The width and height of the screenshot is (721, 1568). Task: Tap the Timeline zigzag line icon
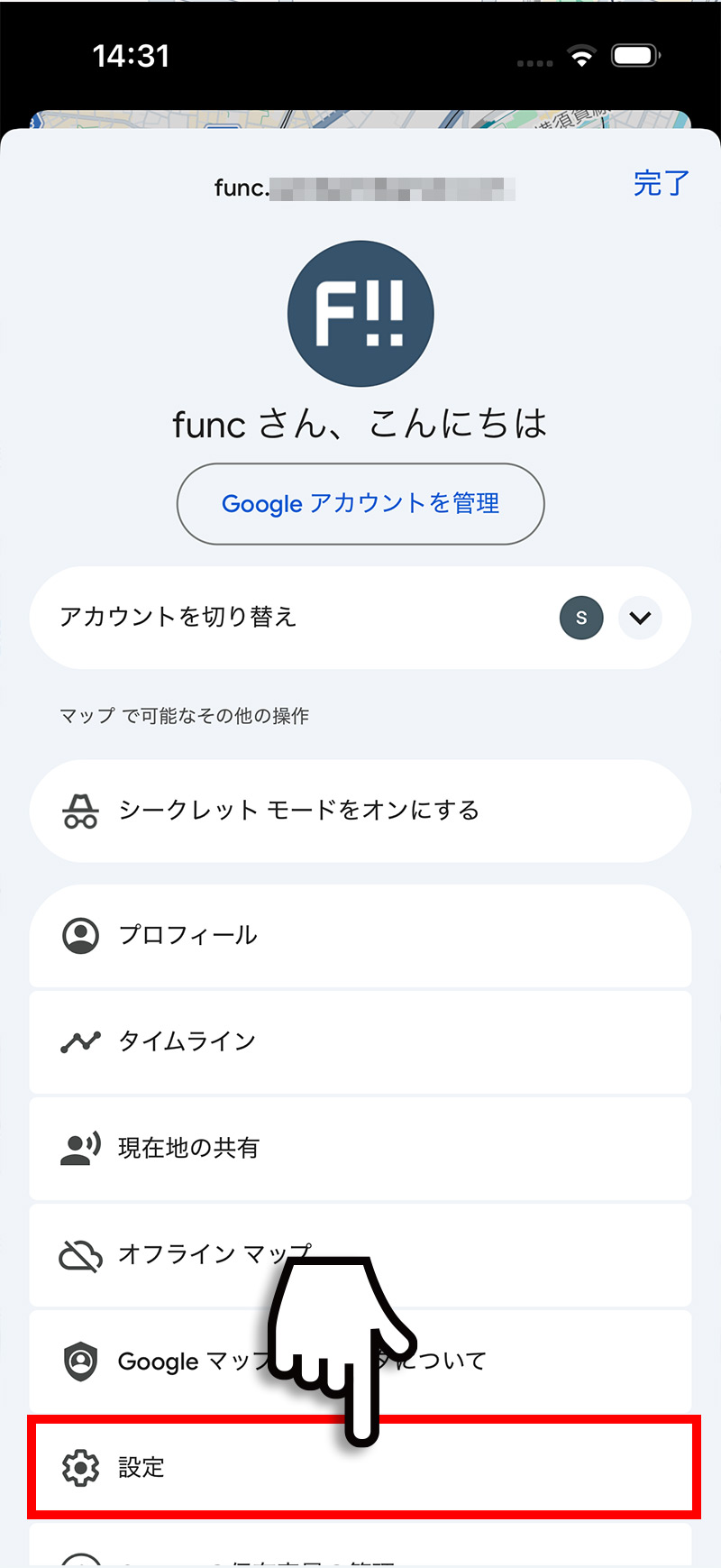tap(80, 1041)
